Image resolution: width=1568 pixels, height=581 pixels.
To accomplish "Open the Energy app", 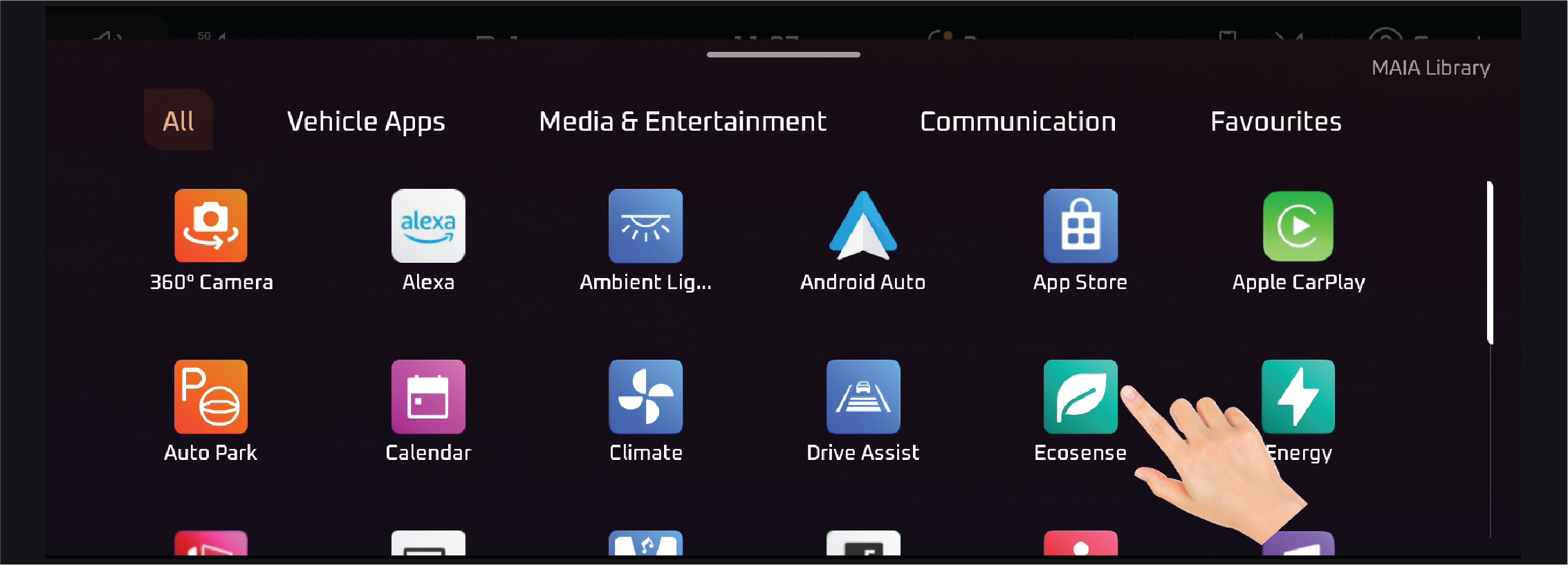I will point(1298,396).
